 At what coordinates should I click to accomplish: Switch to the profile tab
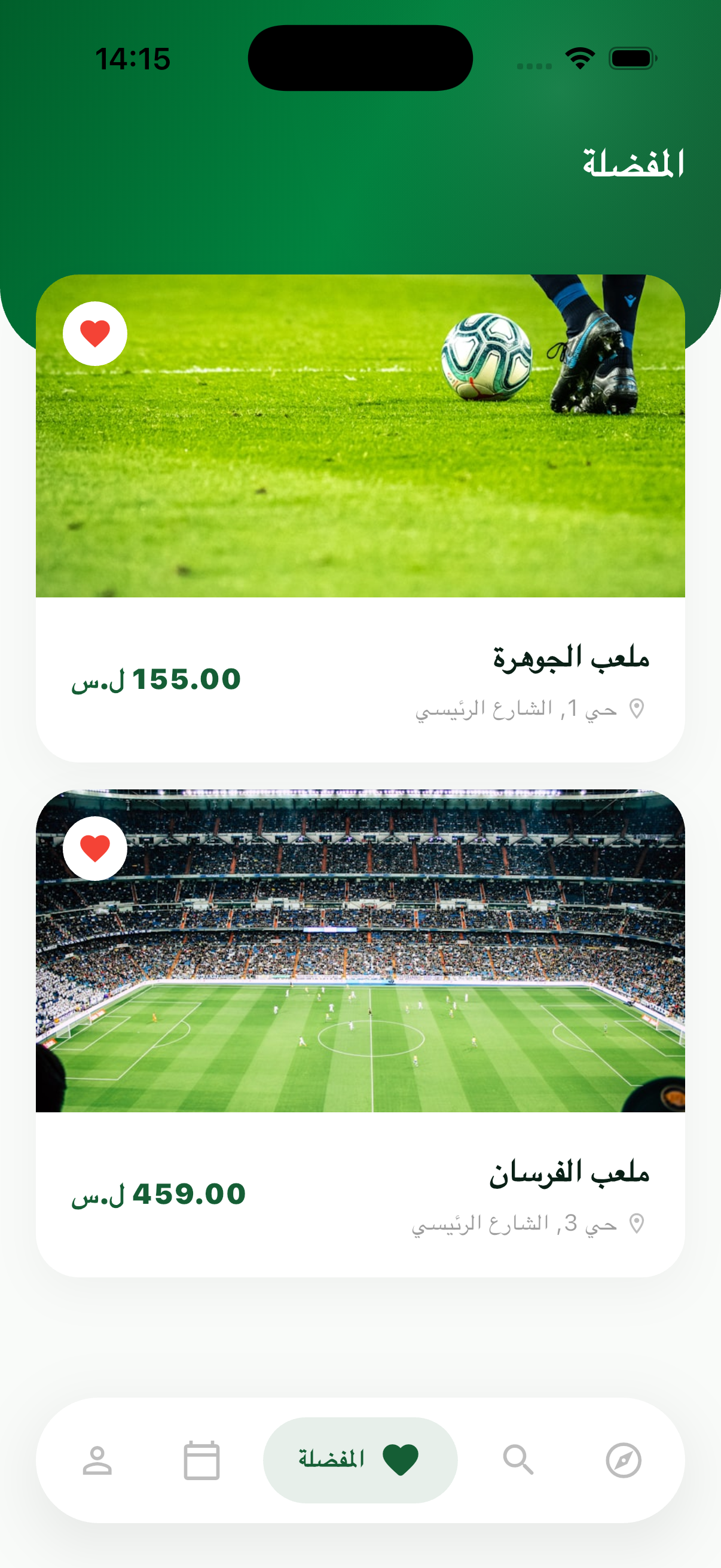pos(97,1460)
